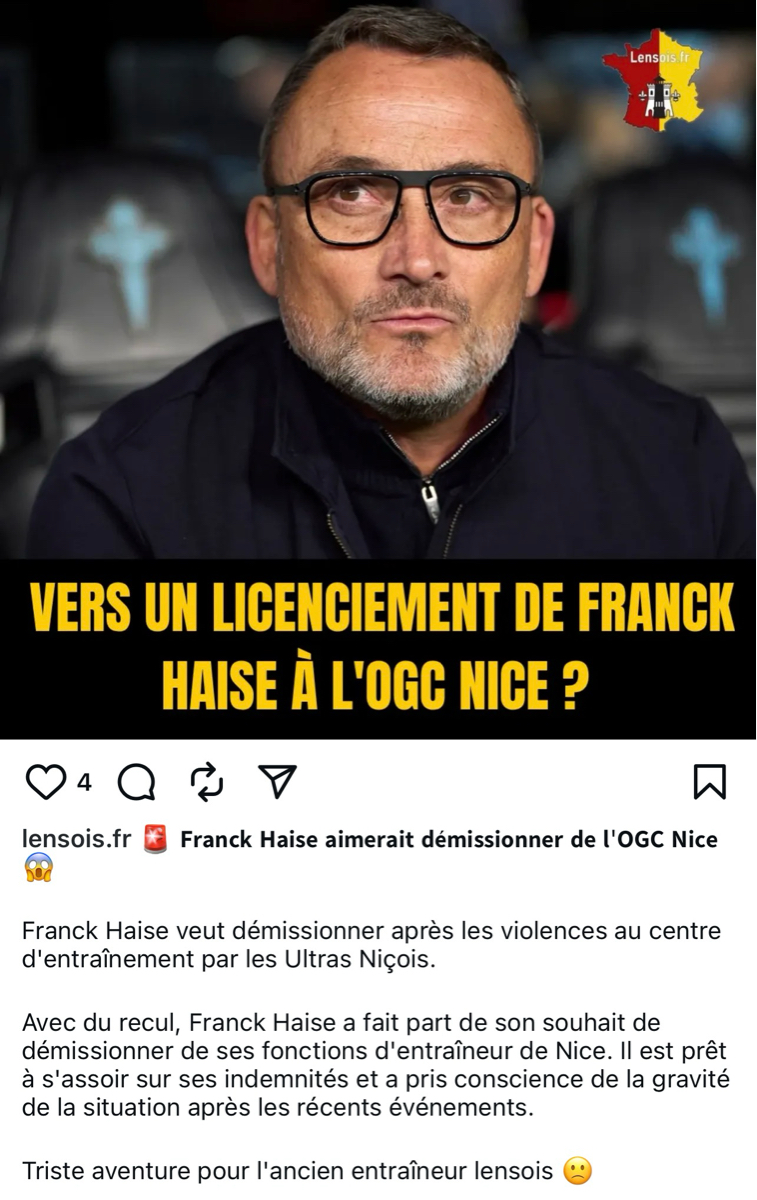
Task: Open the Franck Haise post image
Action: coord(378,300)
